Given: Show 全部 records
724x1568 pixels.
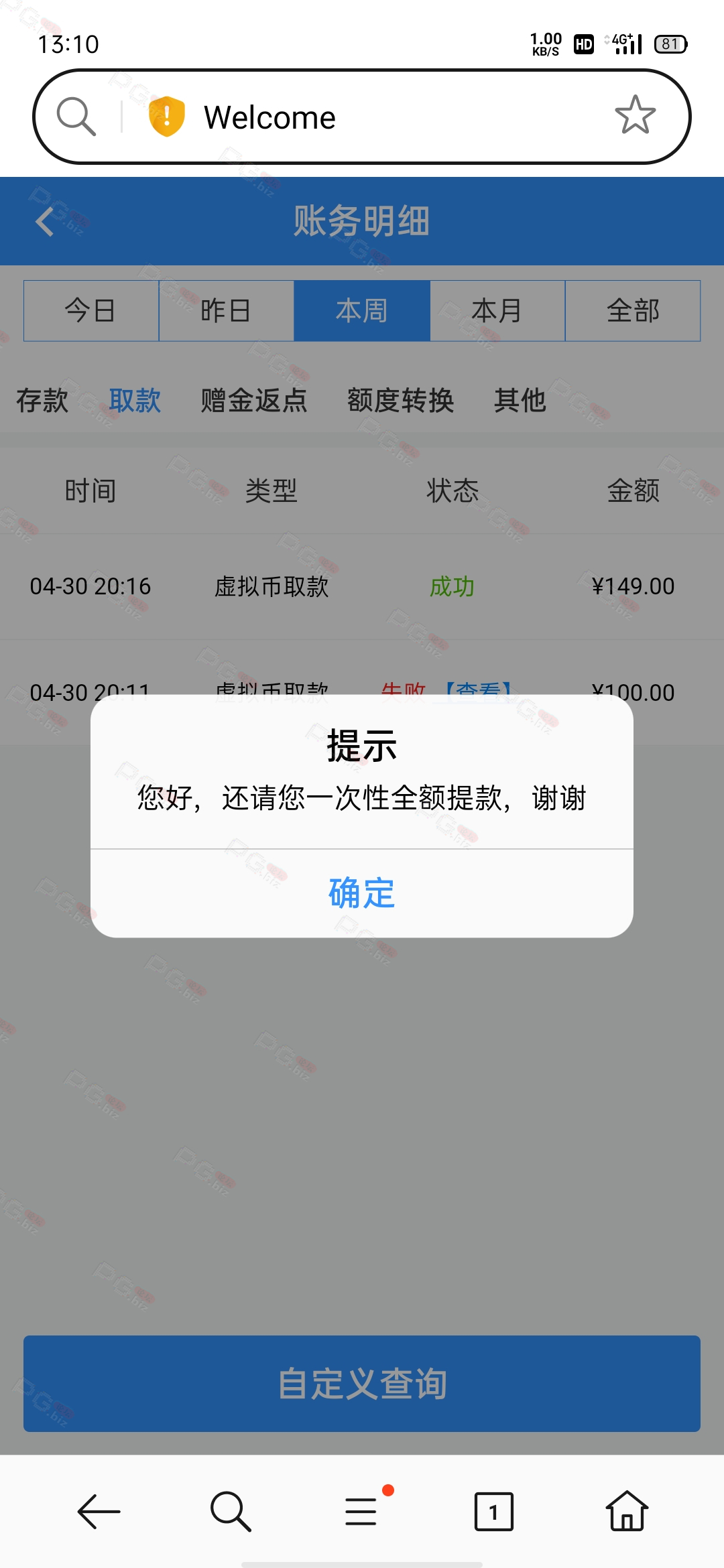Looking at the screenshot, I should 633,311.
